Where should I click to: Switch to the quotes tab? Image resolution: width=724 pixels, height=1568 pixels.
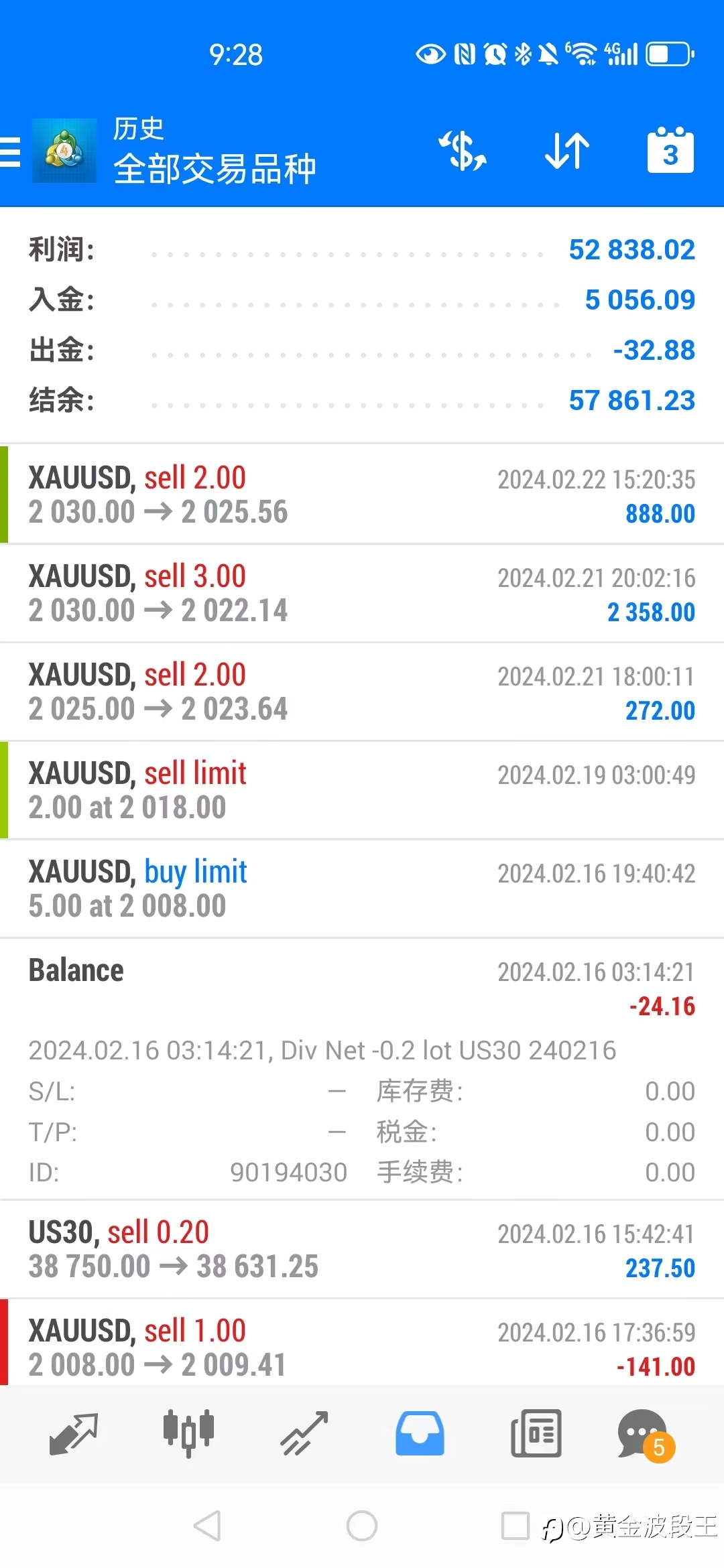74,1434
